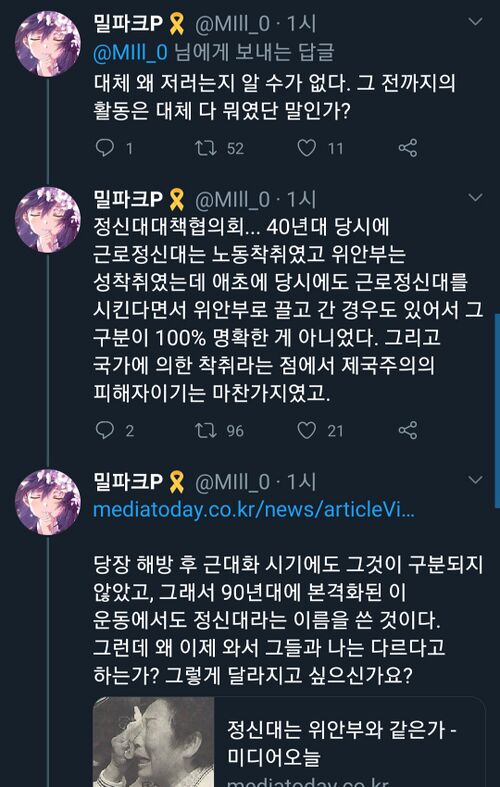Image resolution: width=500 pixels, height=787 pixels.
Task: Retweet the tweet showing 52 retweets
Action: pos(205,148)
